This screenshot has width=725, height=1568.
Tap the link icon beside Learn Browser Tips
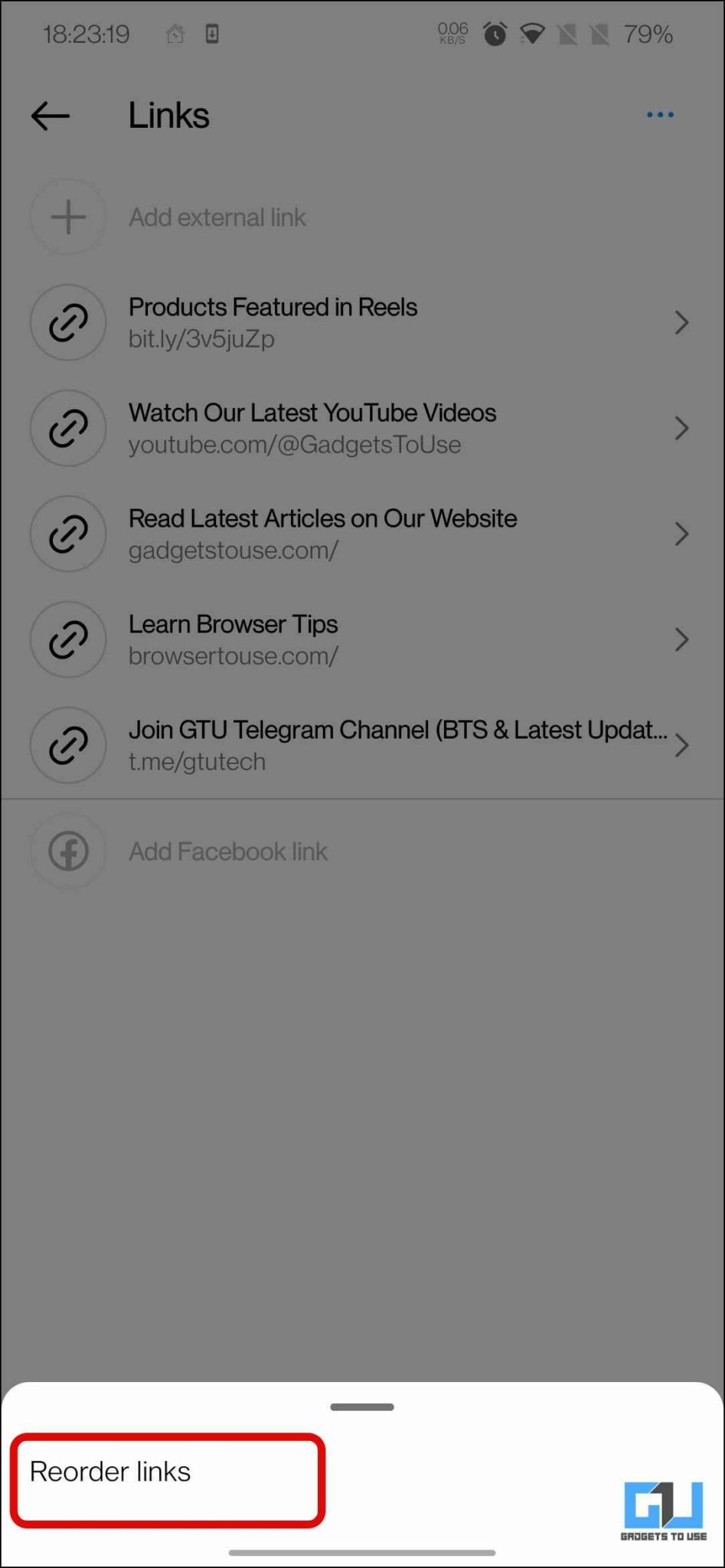coord(67,639)
